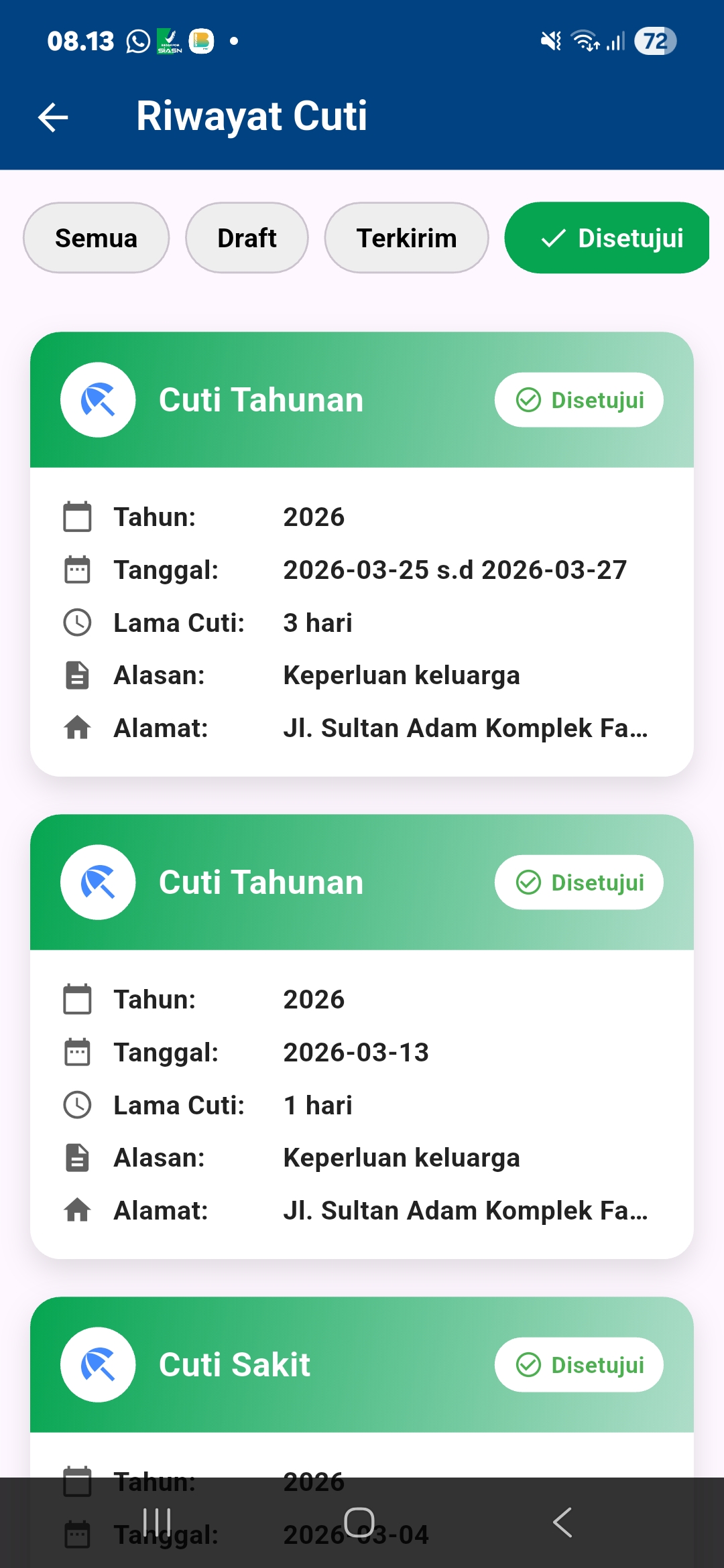Open the Cuti Sakit leave card

pos(362,1364)
